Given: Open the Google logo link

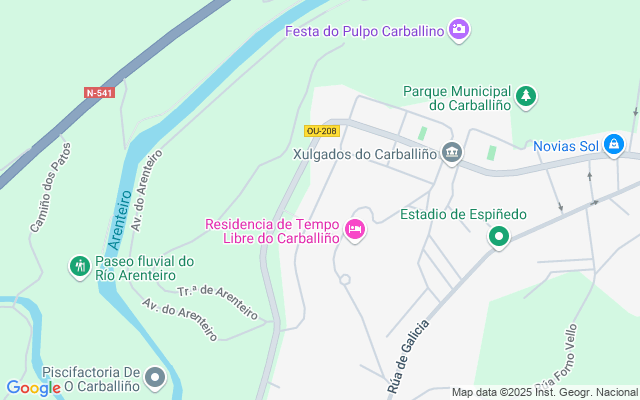Looking at the screenshot, I should (x=33, y=388).
